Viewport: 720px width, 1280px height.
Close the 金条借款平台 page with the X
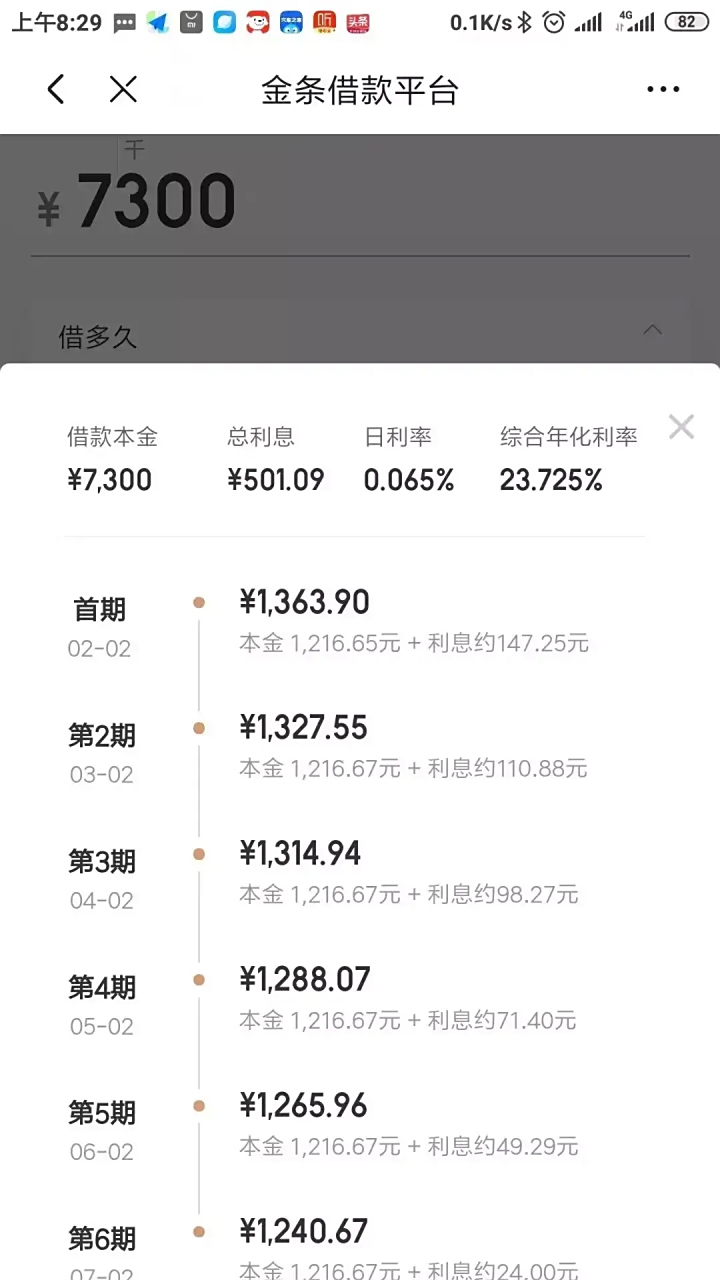click(x=122, y=89)
